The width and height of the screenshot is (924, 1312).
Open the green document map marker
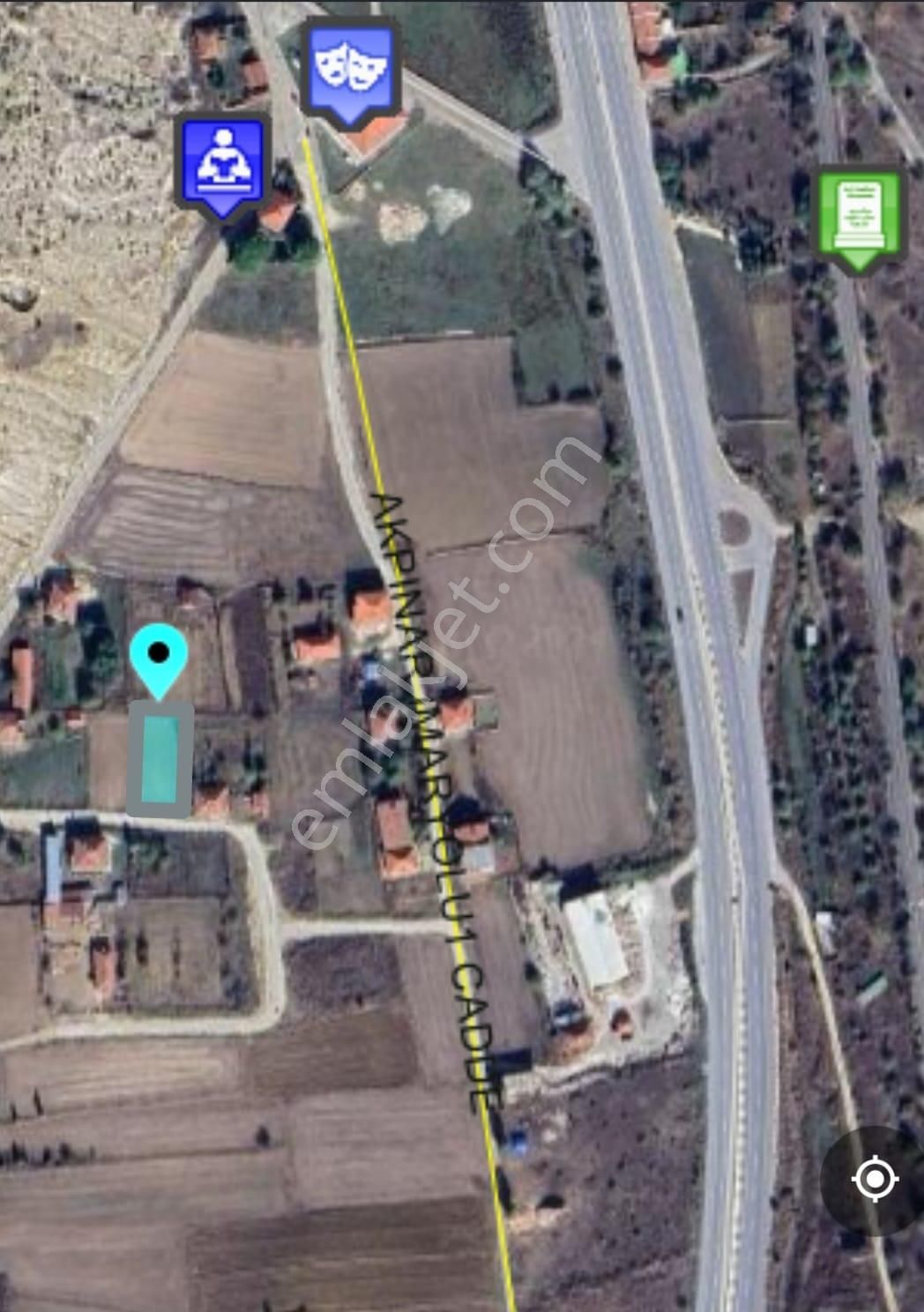tap(859, 213)
